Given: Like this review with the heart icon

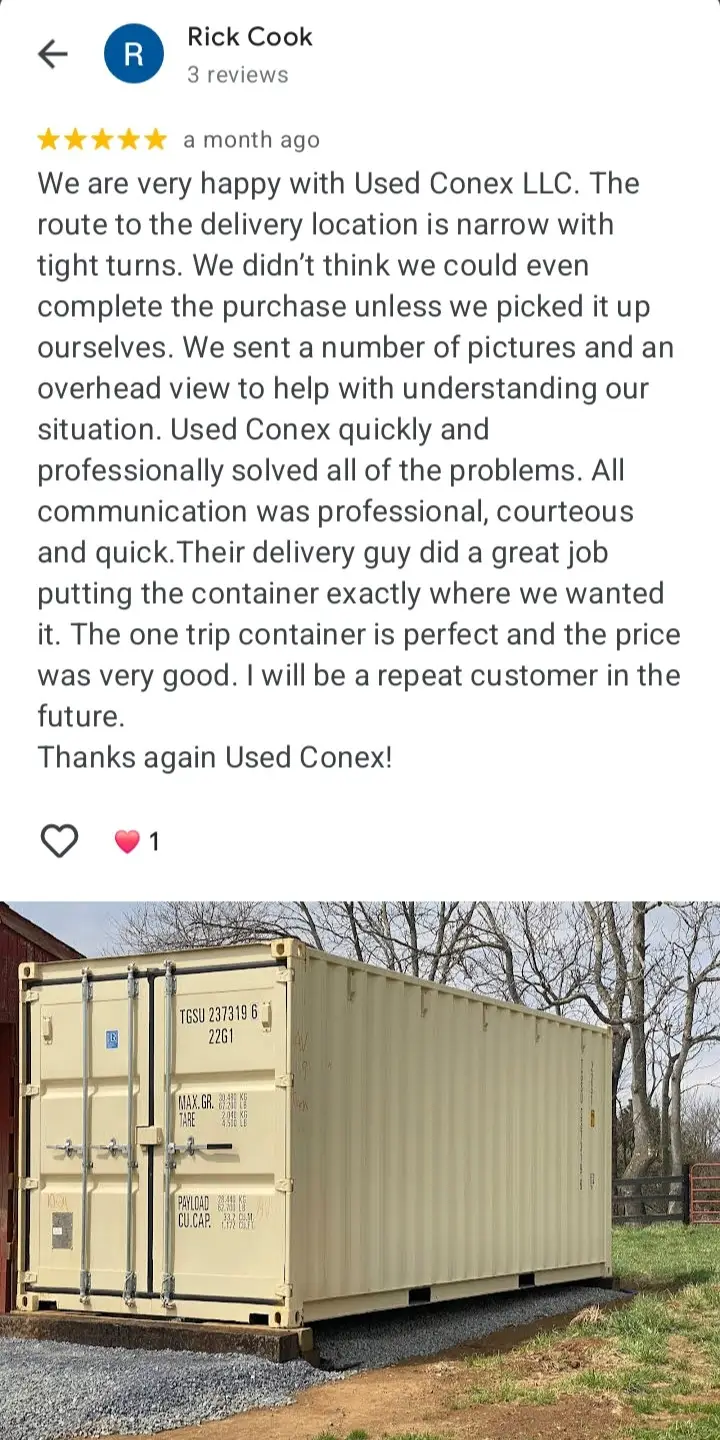Looking at the screenshot, I should coord(59,841).
